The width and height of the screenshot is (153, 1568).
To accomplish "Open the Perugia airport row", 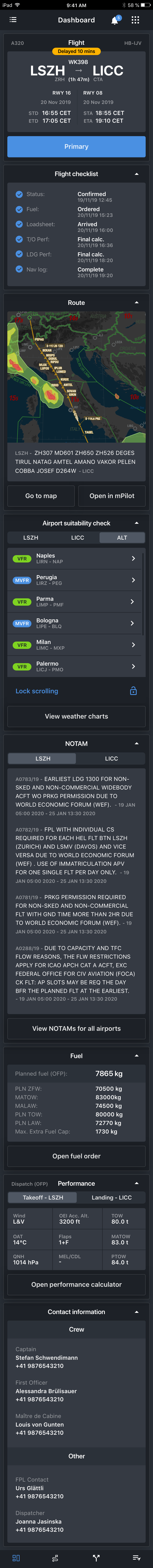I will coord(76,580).
